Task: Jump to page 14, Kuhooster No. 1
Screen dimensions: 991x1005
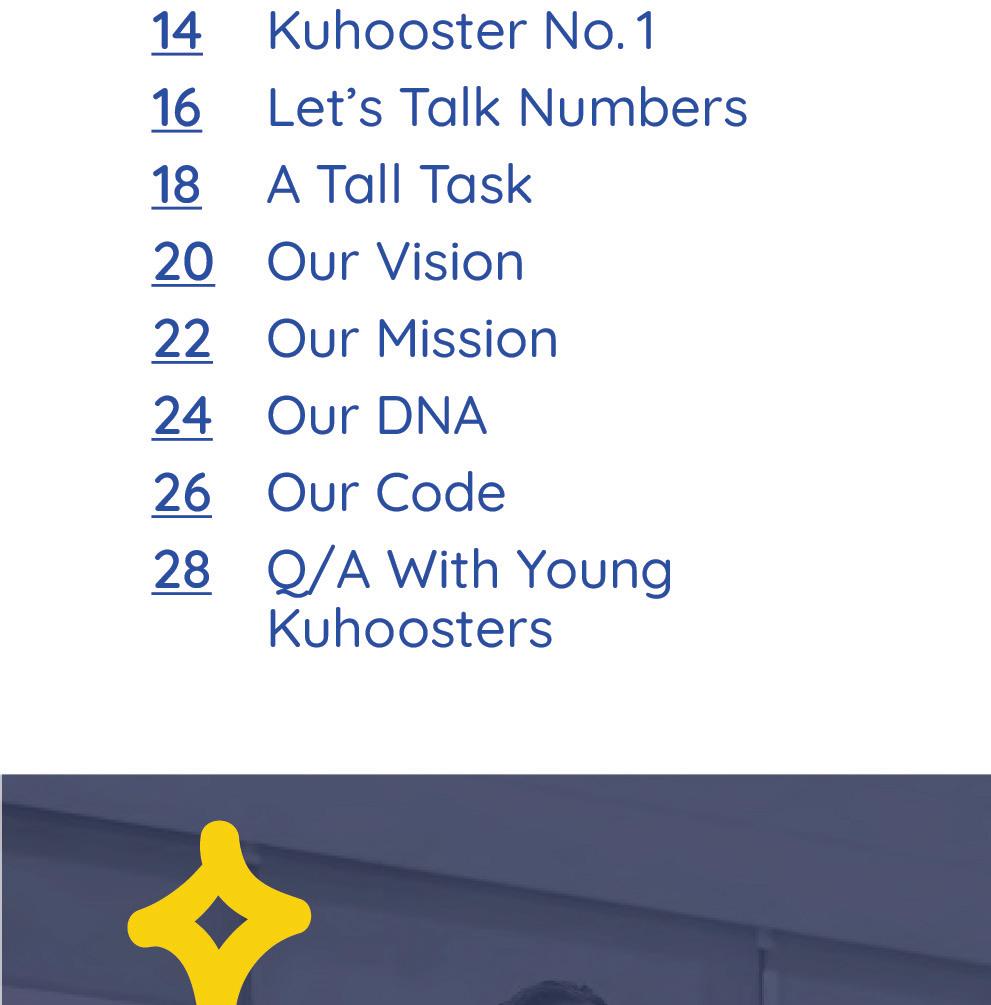Action: click(177, 31)
